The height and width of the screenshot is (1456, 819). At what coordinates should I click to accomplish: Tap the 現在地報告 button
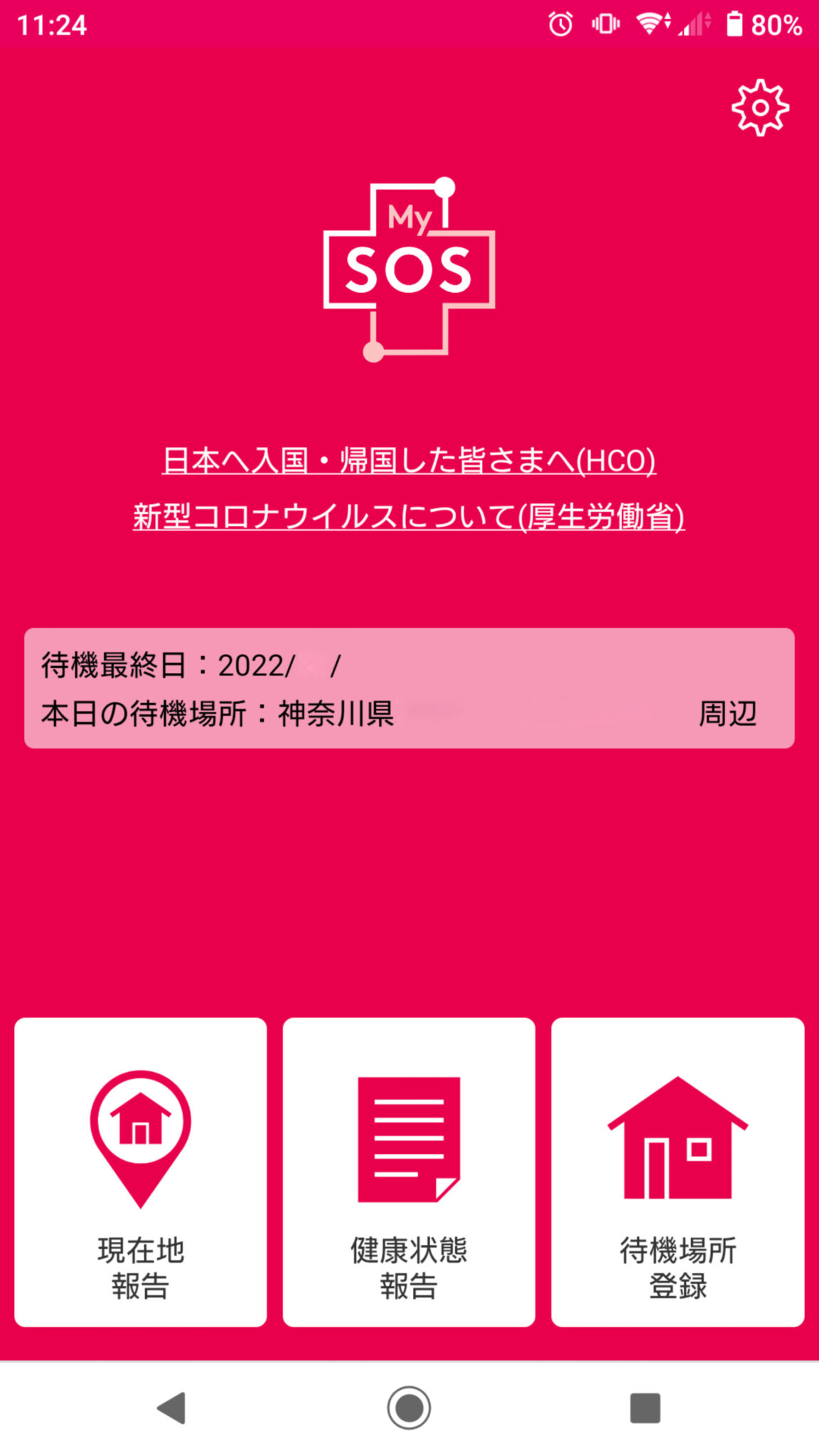(141, 1172)
